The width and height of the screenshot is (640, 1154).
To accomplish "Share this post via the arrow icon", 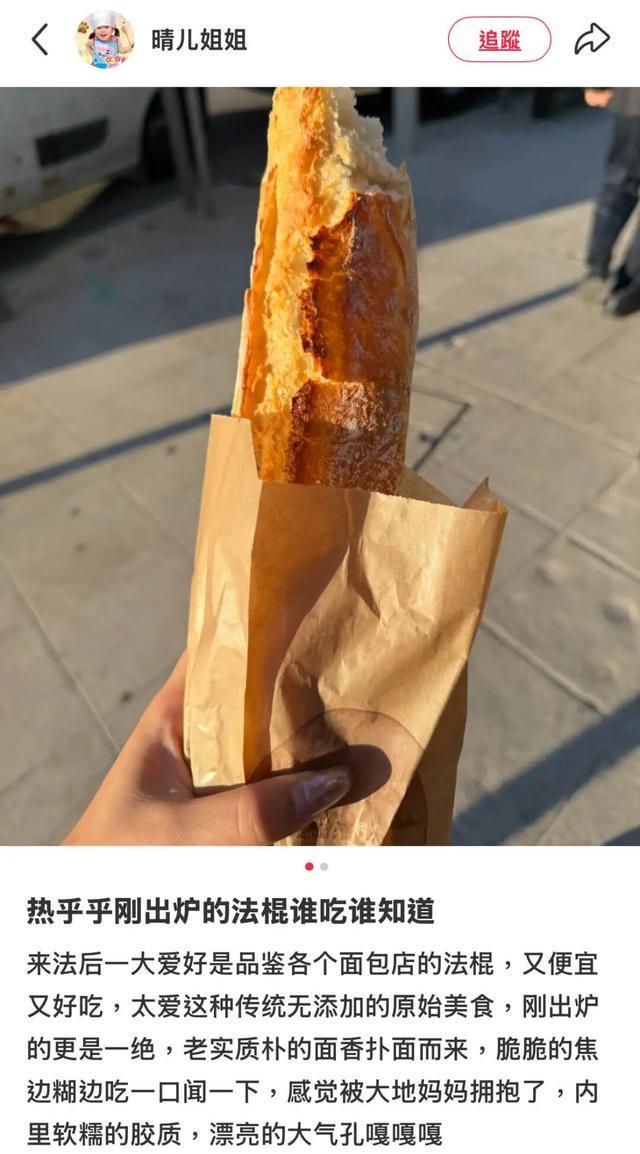I will (x=591, y=40).
